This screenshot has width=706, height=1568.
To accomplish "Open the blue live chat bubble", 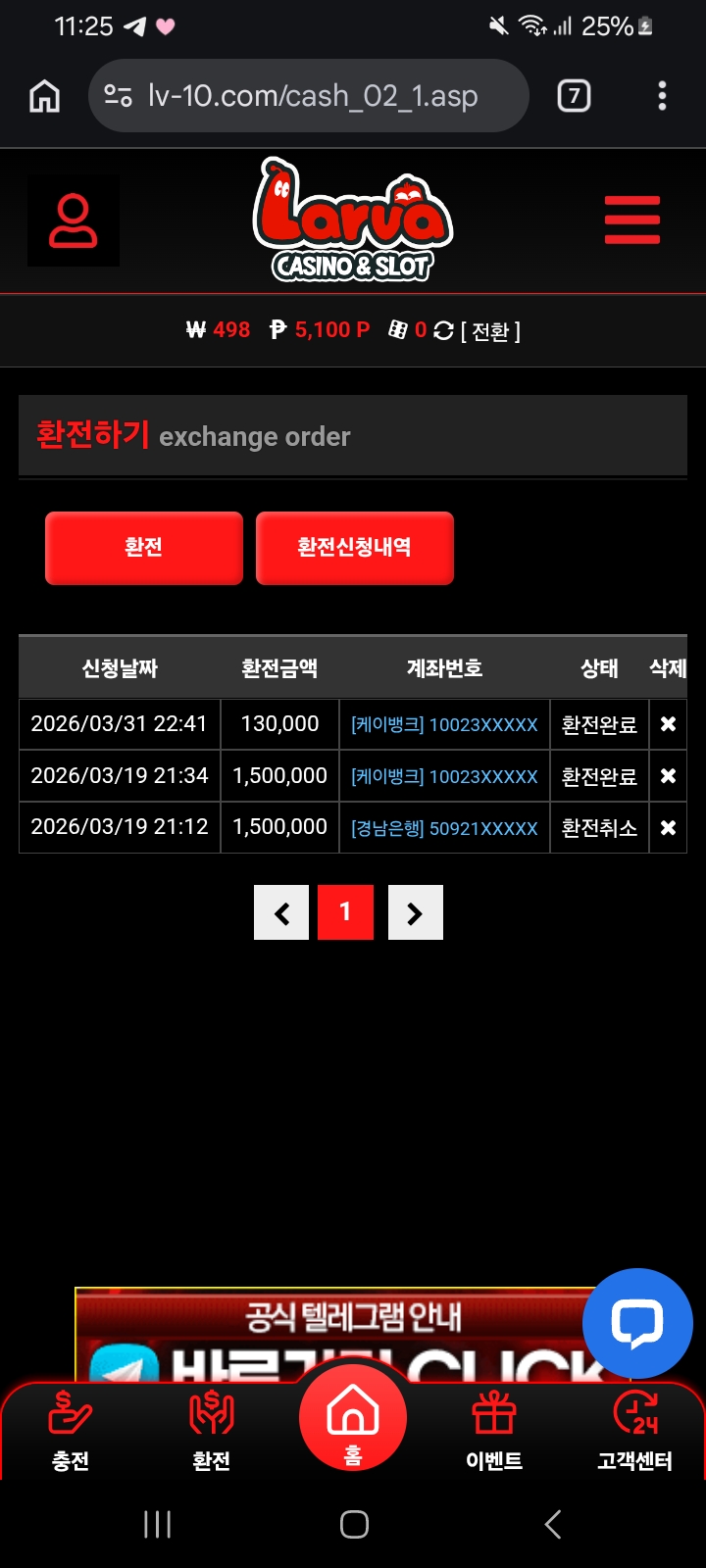I will tap(637, 1323).
